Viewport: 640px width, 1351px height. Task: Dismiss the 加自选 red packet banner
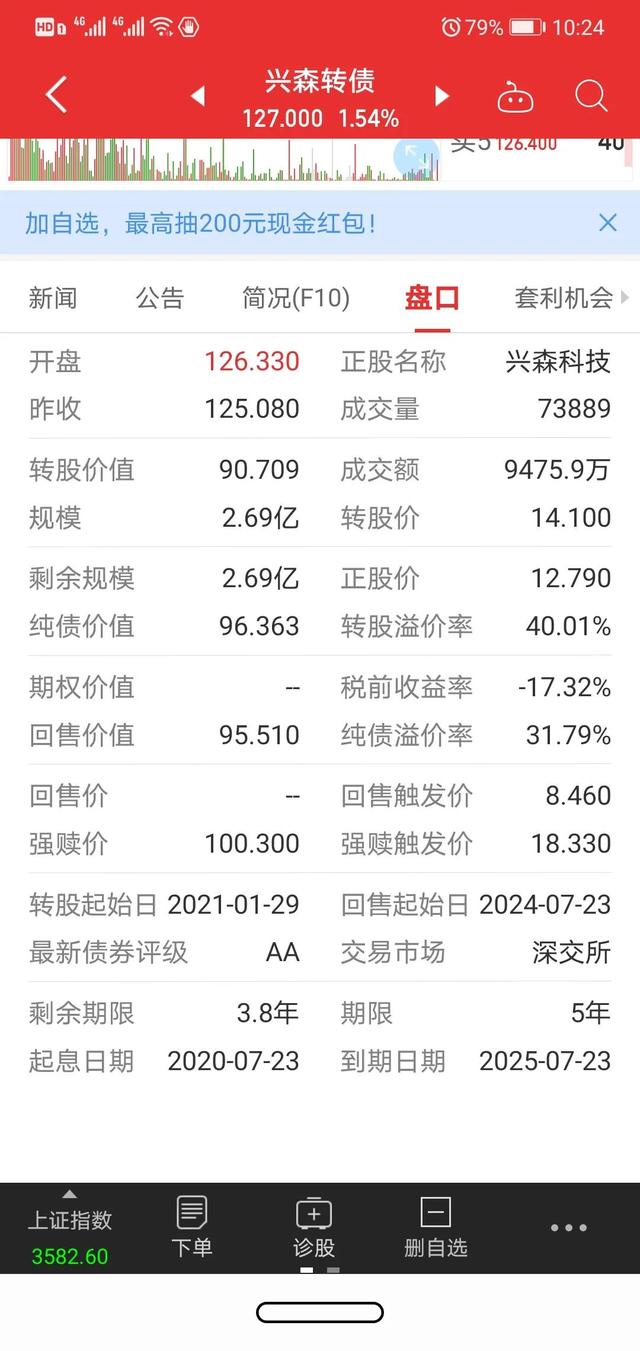pyautogui.click(x=608, y=223)
